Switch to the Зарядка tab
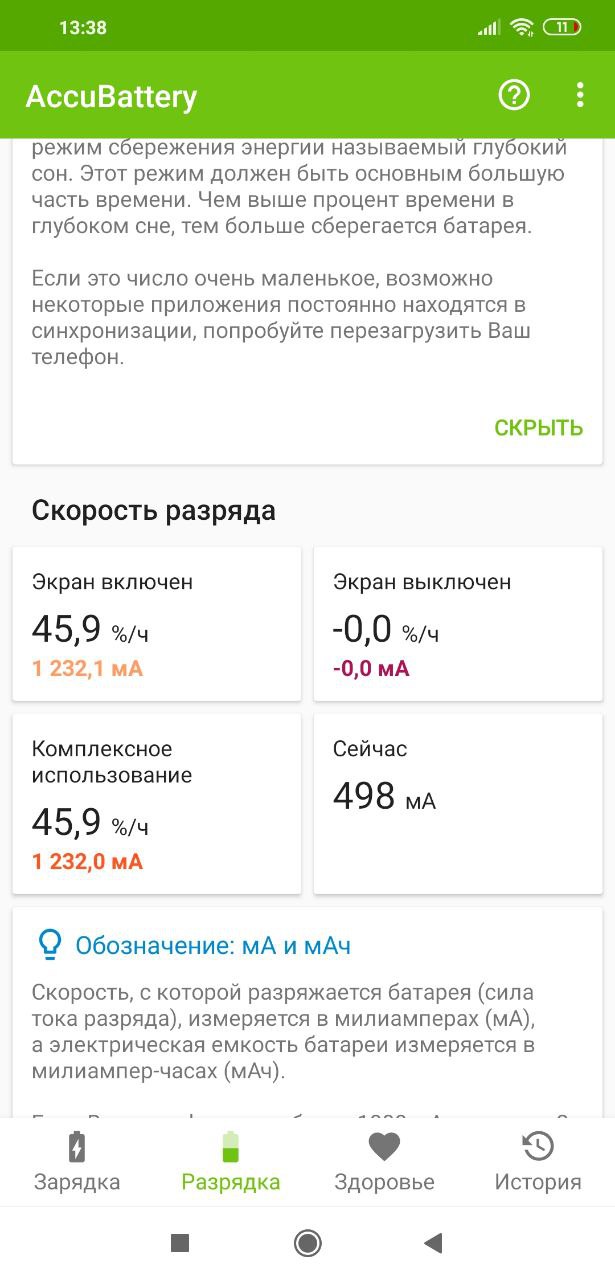The width and height of the screenshot is (615, 1280). coord(77,1161)
